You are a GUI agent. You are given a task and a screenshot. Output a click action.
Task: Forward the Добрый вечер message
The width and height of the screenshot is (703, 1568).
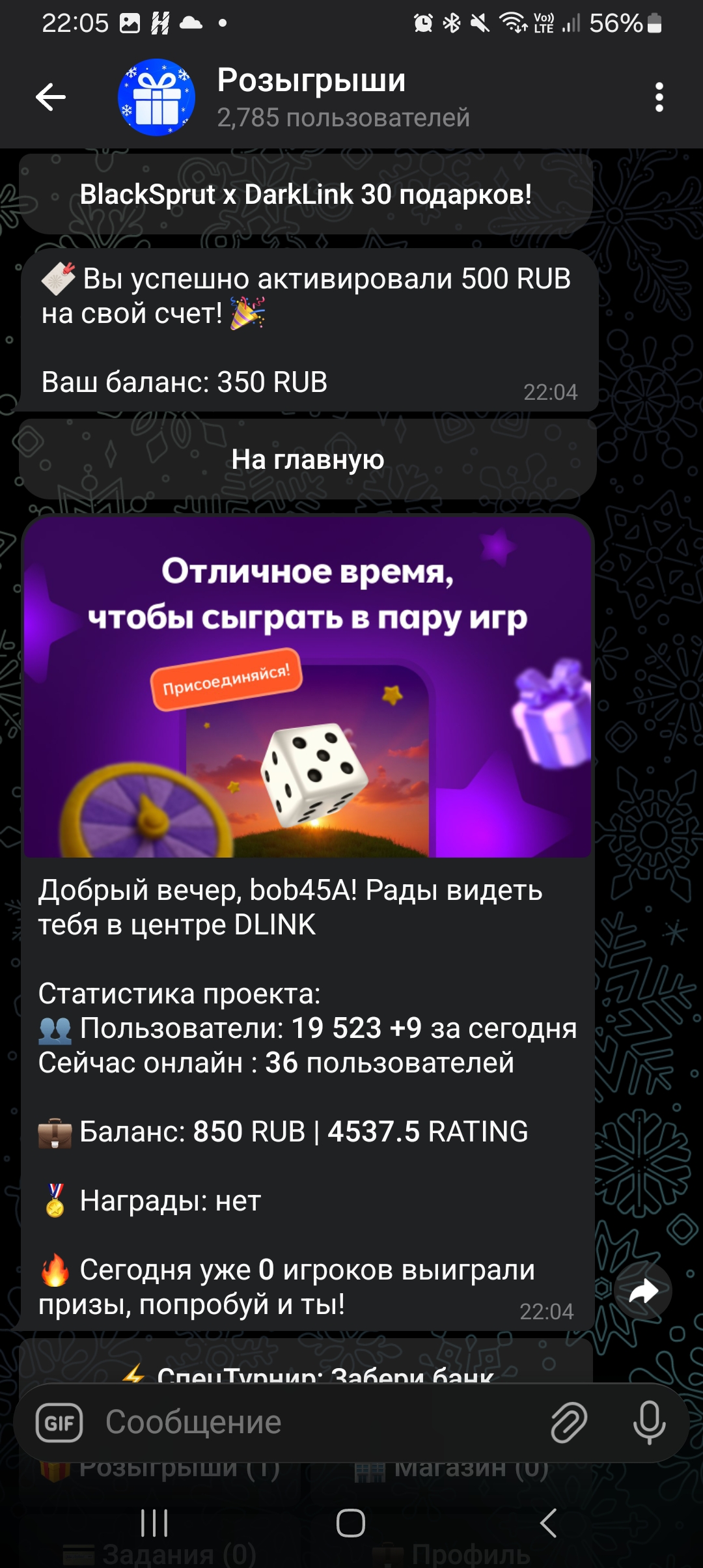[643, 1291]
